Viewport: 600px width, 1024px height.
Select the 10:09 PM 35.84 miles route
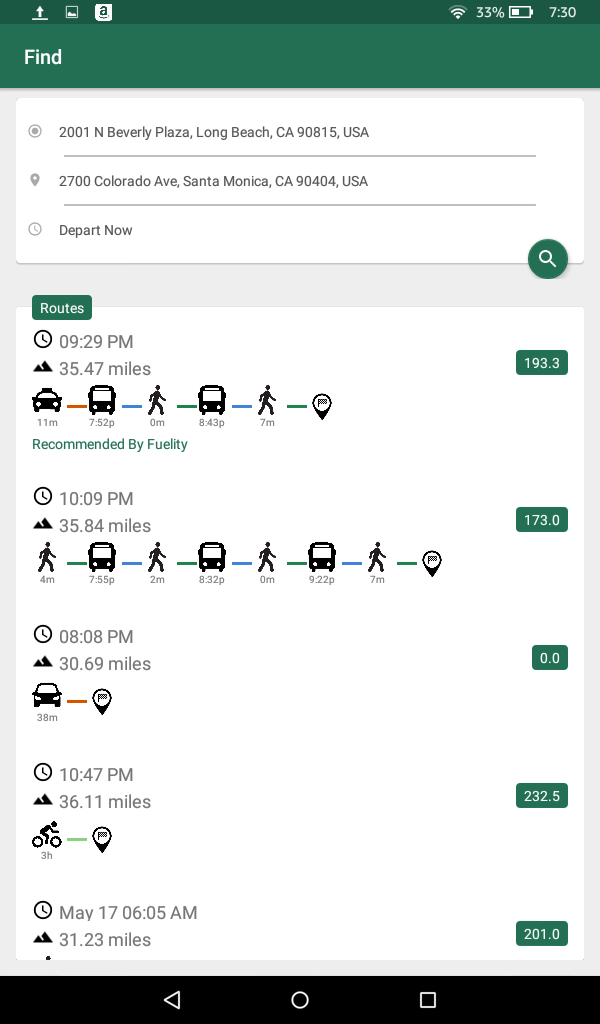300,535
